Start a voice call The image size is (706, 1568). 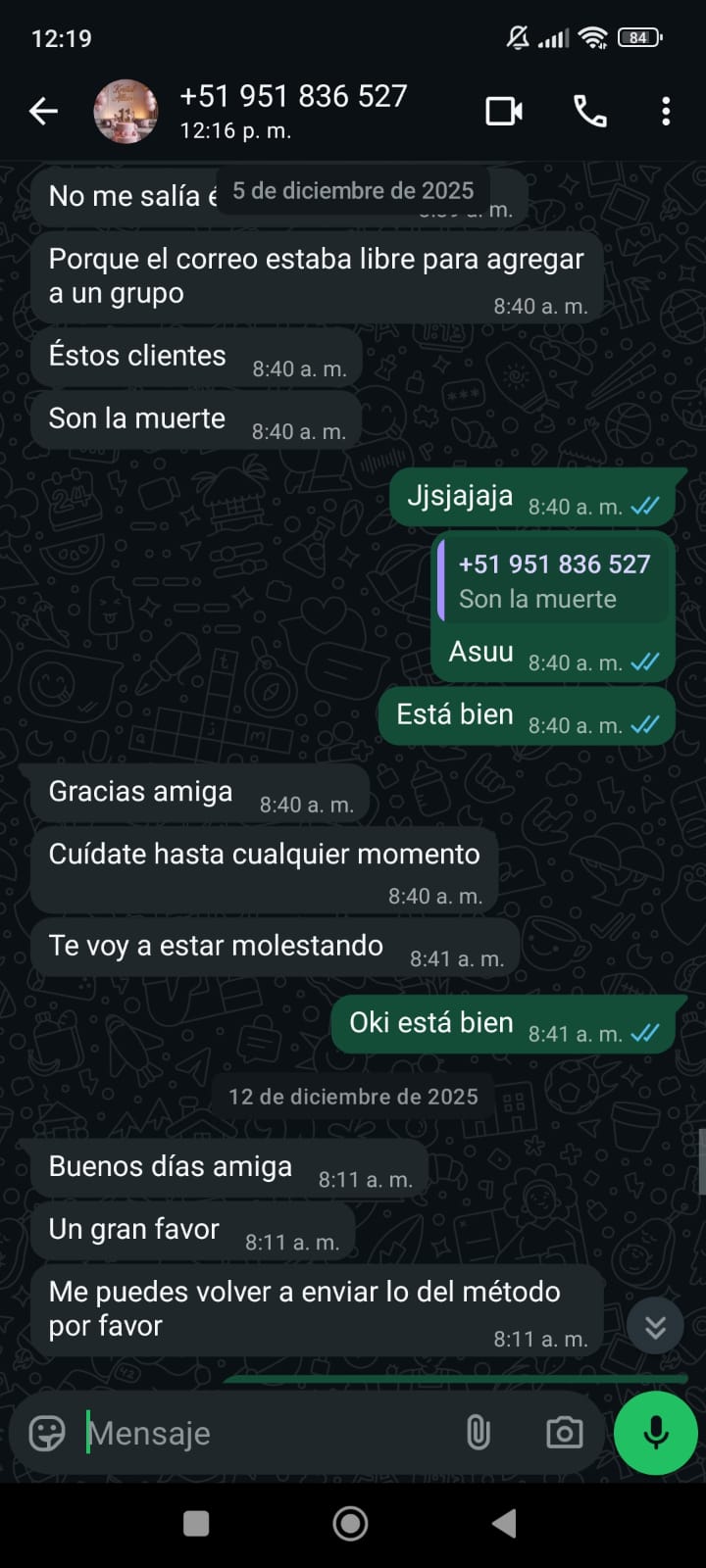[589, 112]
